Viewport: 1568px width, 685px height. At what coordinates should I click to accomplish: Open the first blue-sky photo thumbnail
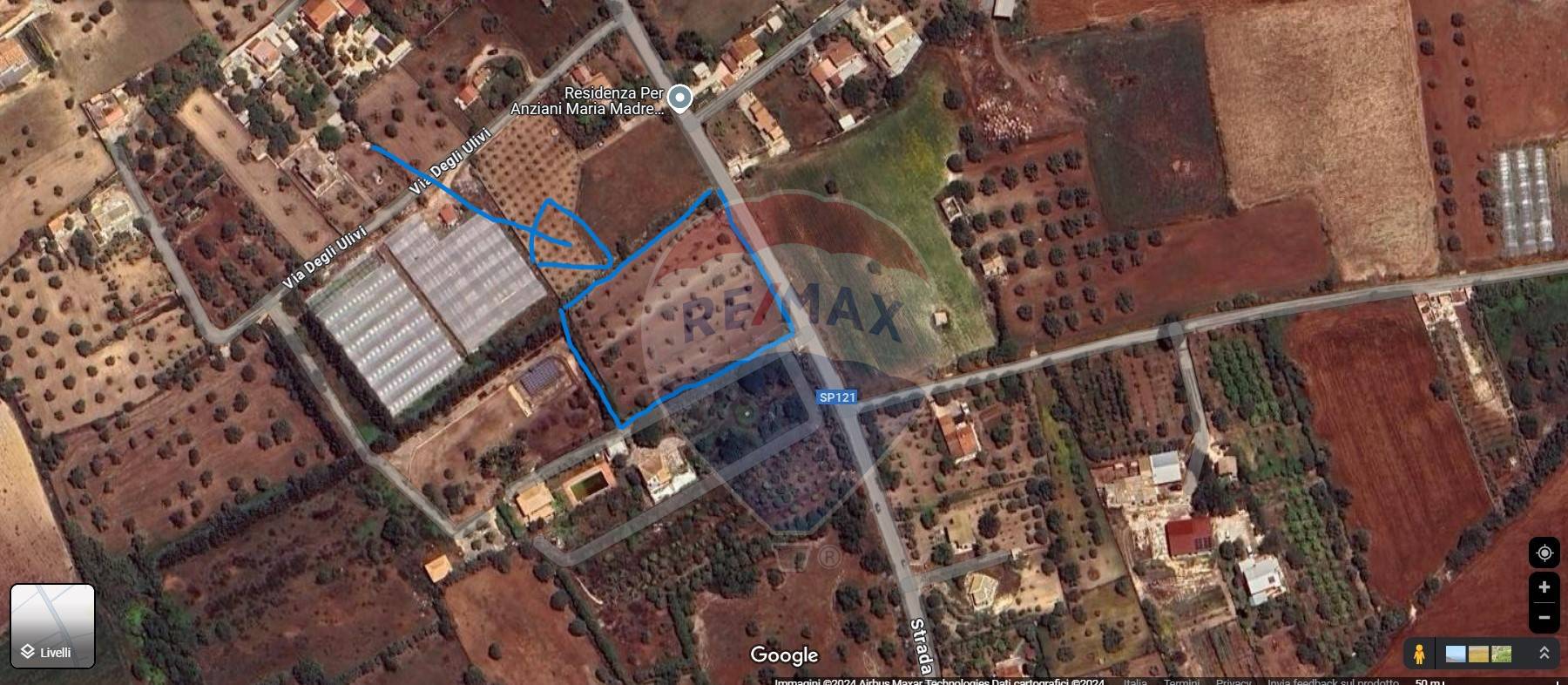[x=1456, y=653]
